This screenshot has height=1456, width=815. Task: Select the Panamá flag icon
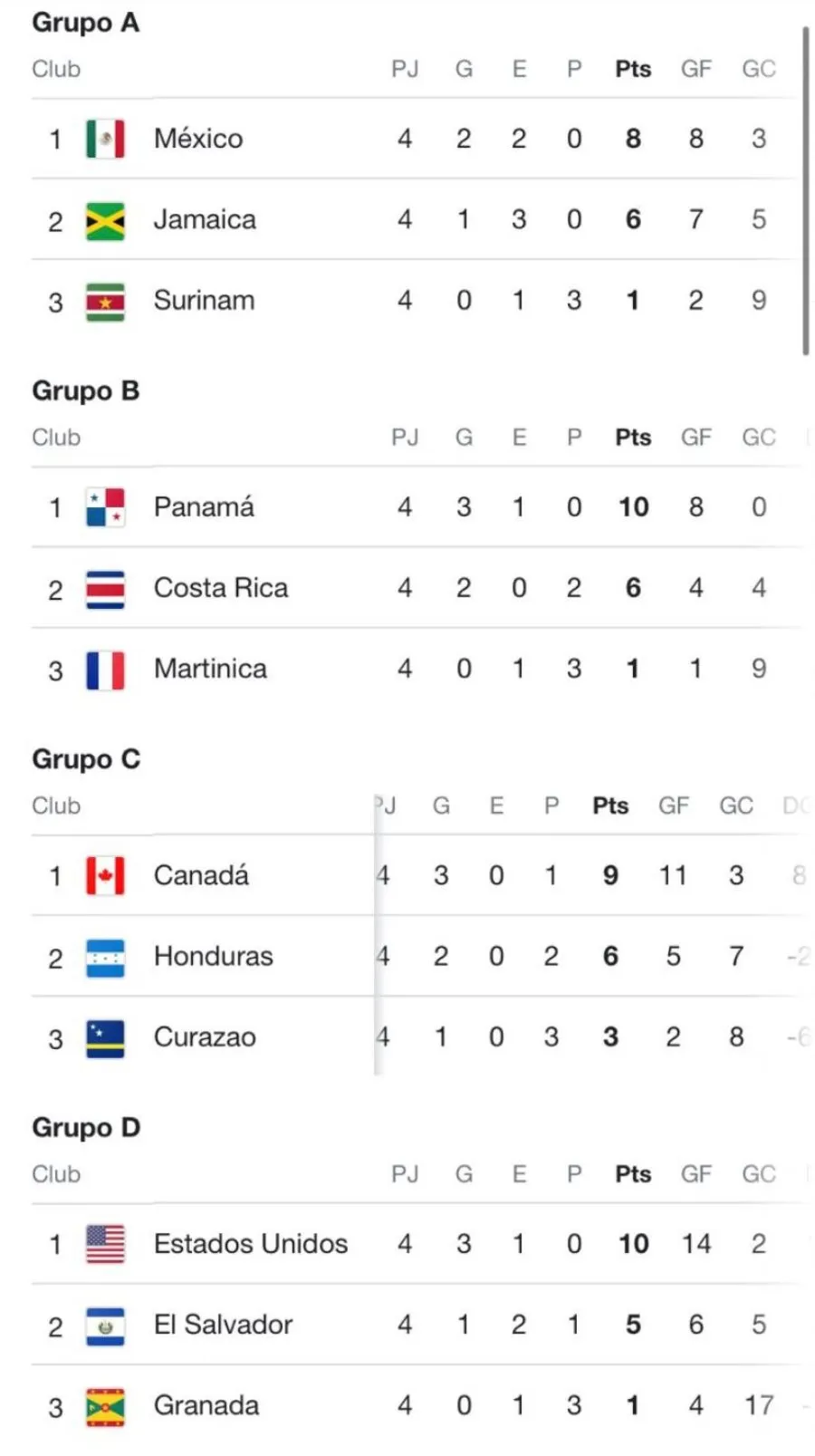105,507
